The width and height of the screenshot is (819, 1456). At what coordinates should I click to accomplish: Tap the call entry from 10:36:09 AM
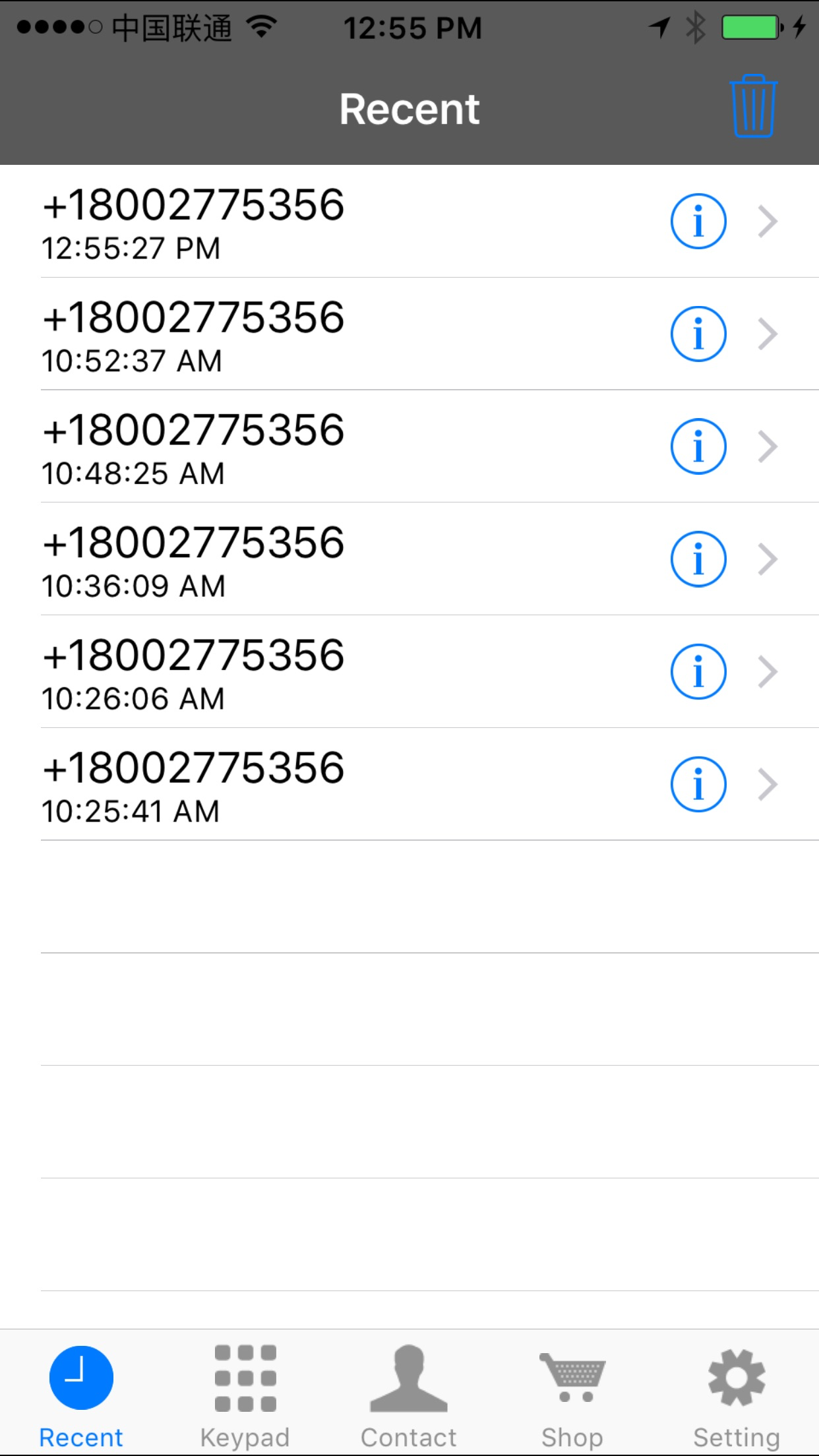[264, 559]
